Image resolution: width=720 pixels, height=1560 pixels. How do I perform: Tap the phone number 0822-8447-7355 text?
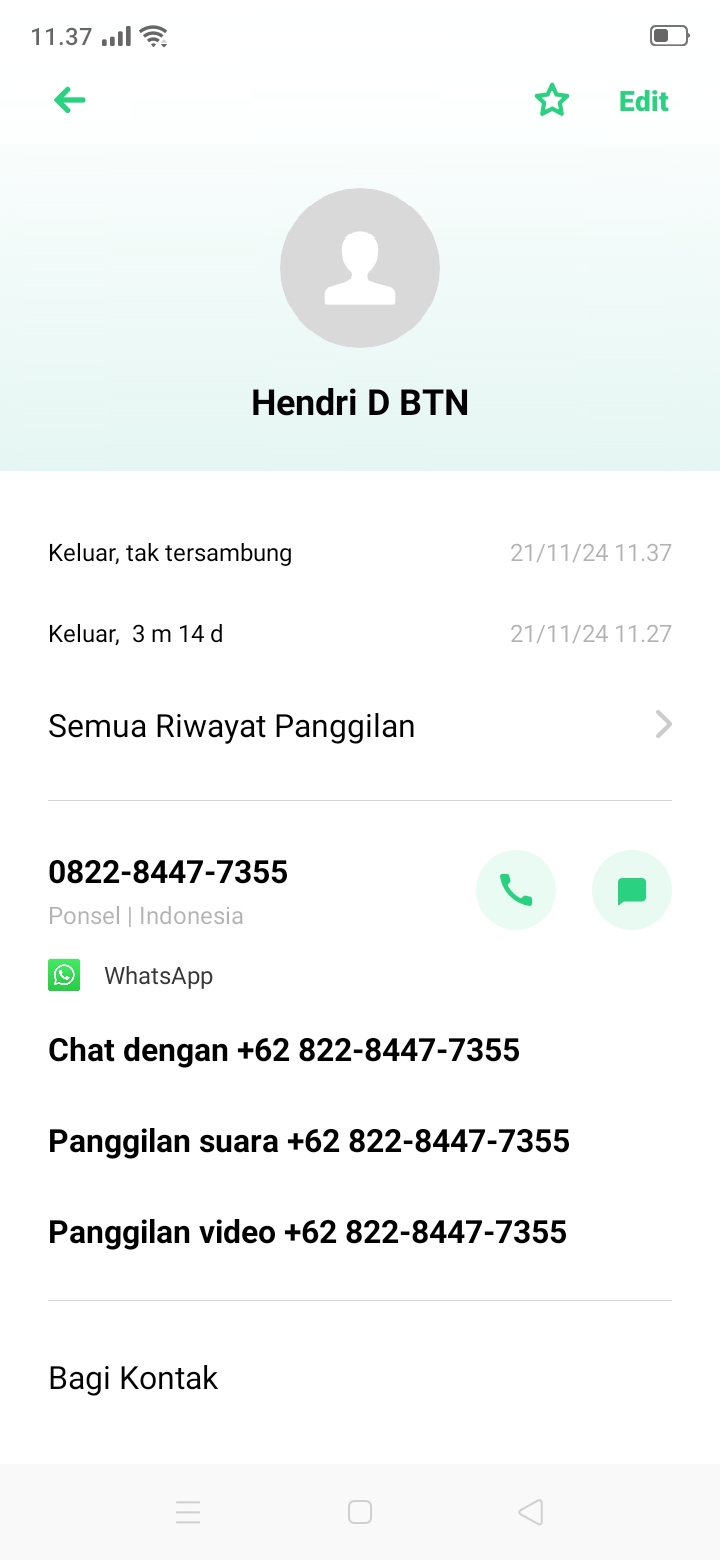point(168,871)
